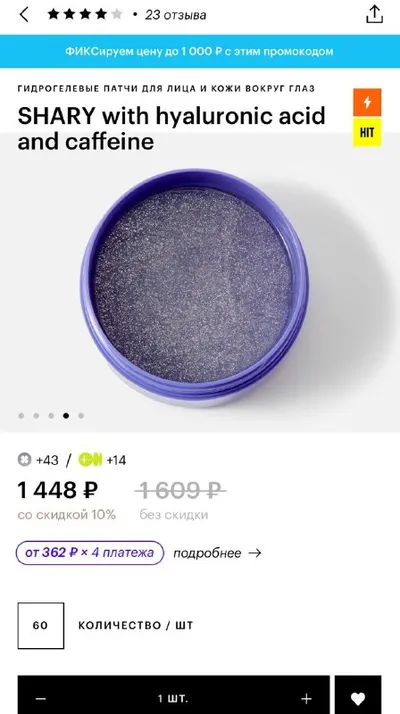400x714 pixels.
Task: Open the подробнее link about installments
Action: (217, 553)
